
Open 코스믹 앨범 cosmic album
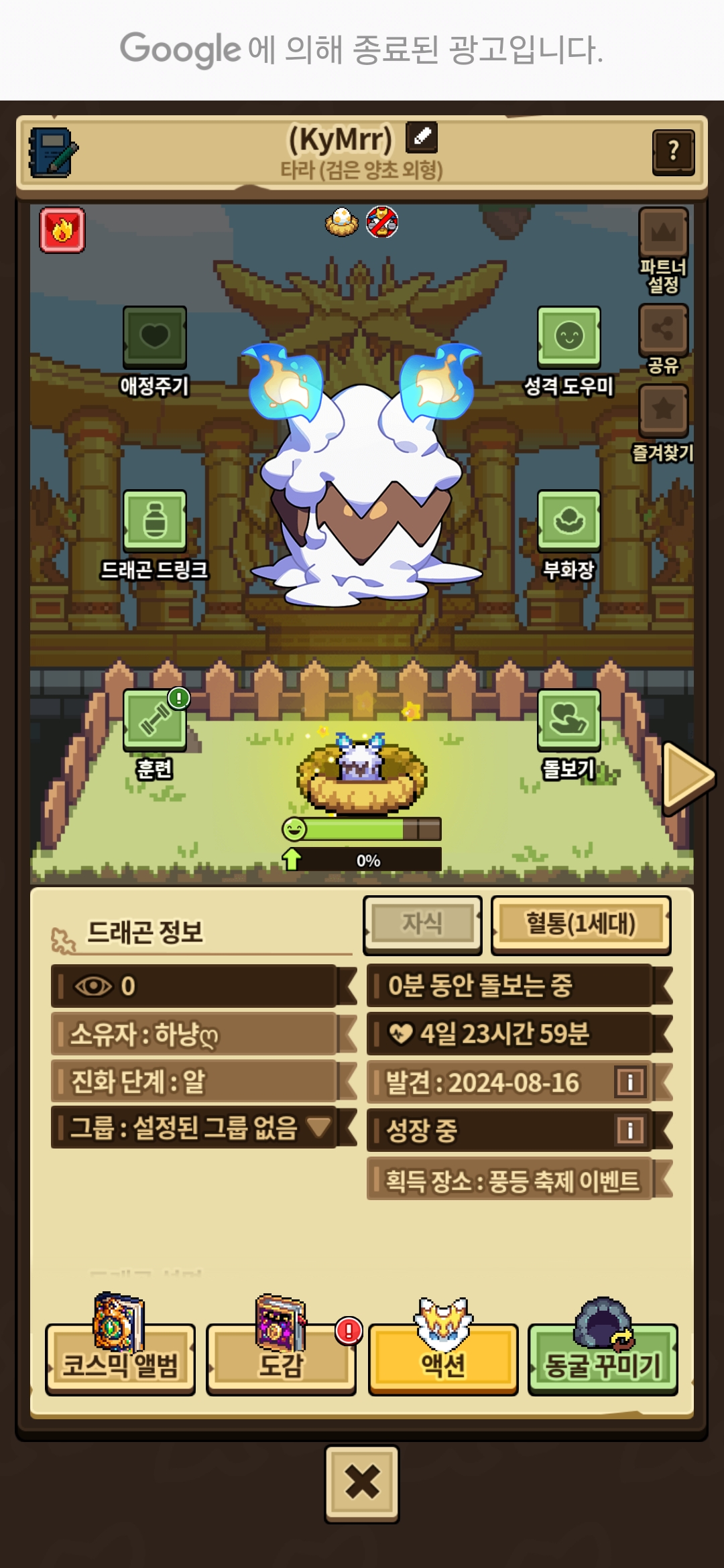point(120,1359)
